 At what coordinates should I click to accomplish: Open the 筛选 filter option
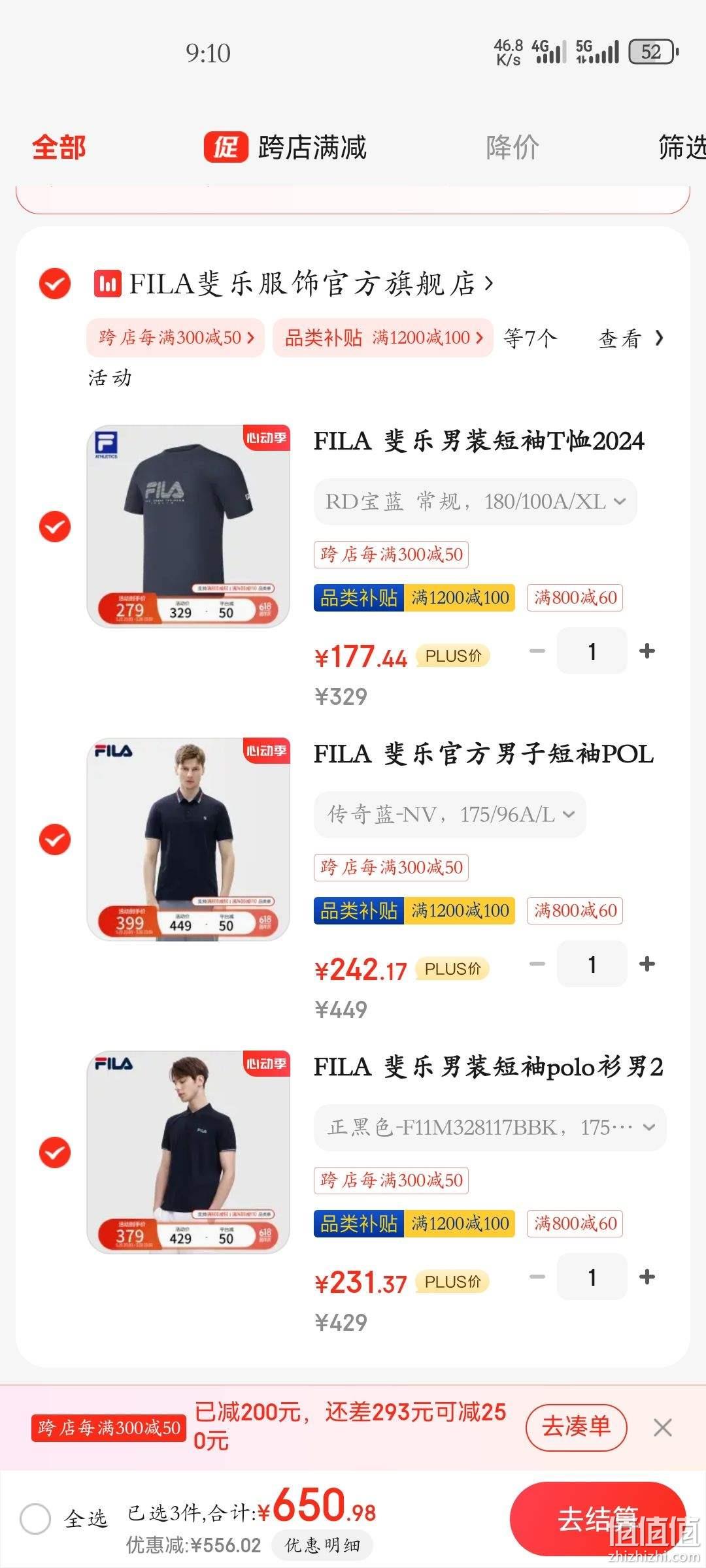(x=682, y=147)
